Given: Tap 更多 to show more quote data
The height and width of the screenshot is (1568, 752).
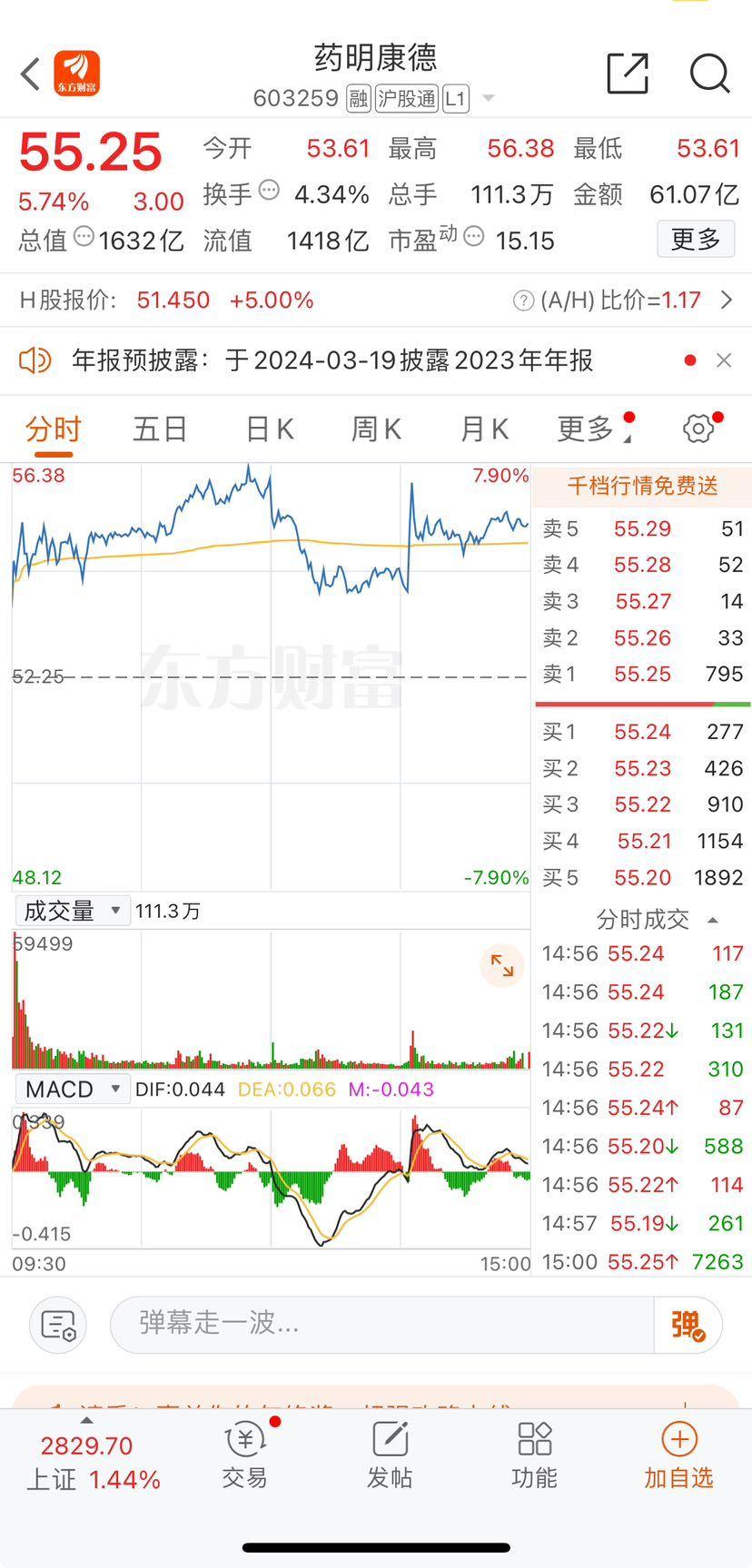Looking at the screenshot, I should 695,240.
